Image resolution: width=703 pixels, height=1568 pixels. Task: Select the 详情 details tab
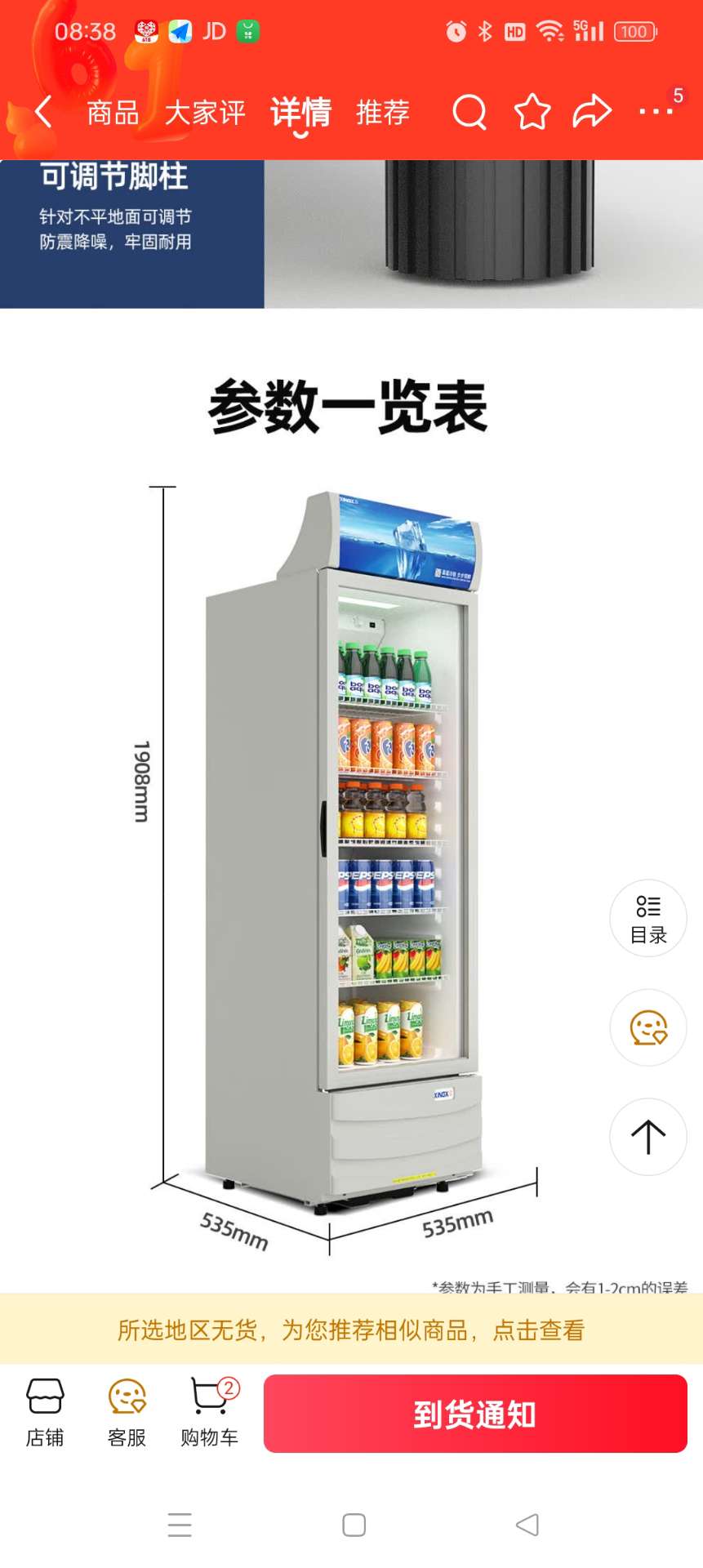pyautogui.click(x=300, y=113)
